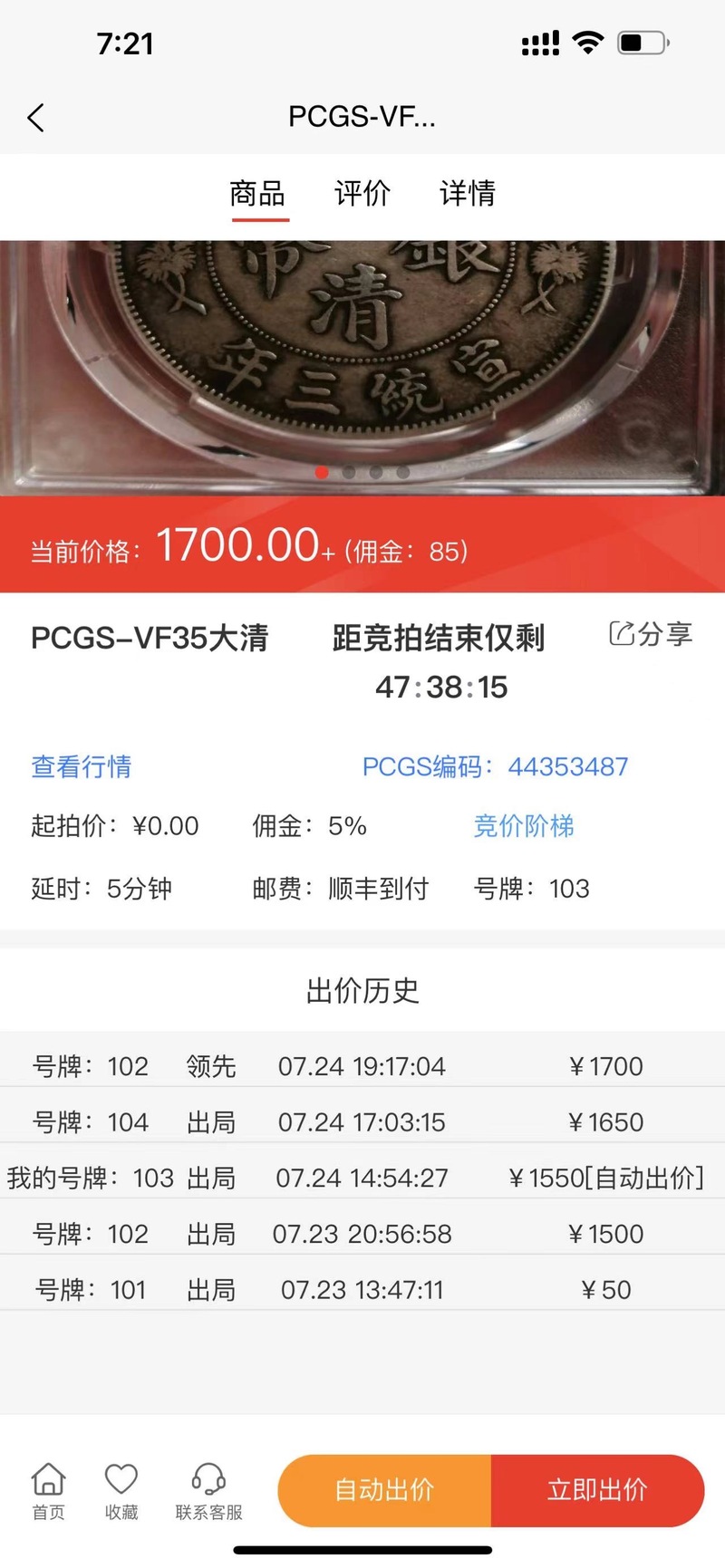Open the 查看行情 link
Image resolution: width=725 pixels, height=1568 pixels.
pos(82,766)
